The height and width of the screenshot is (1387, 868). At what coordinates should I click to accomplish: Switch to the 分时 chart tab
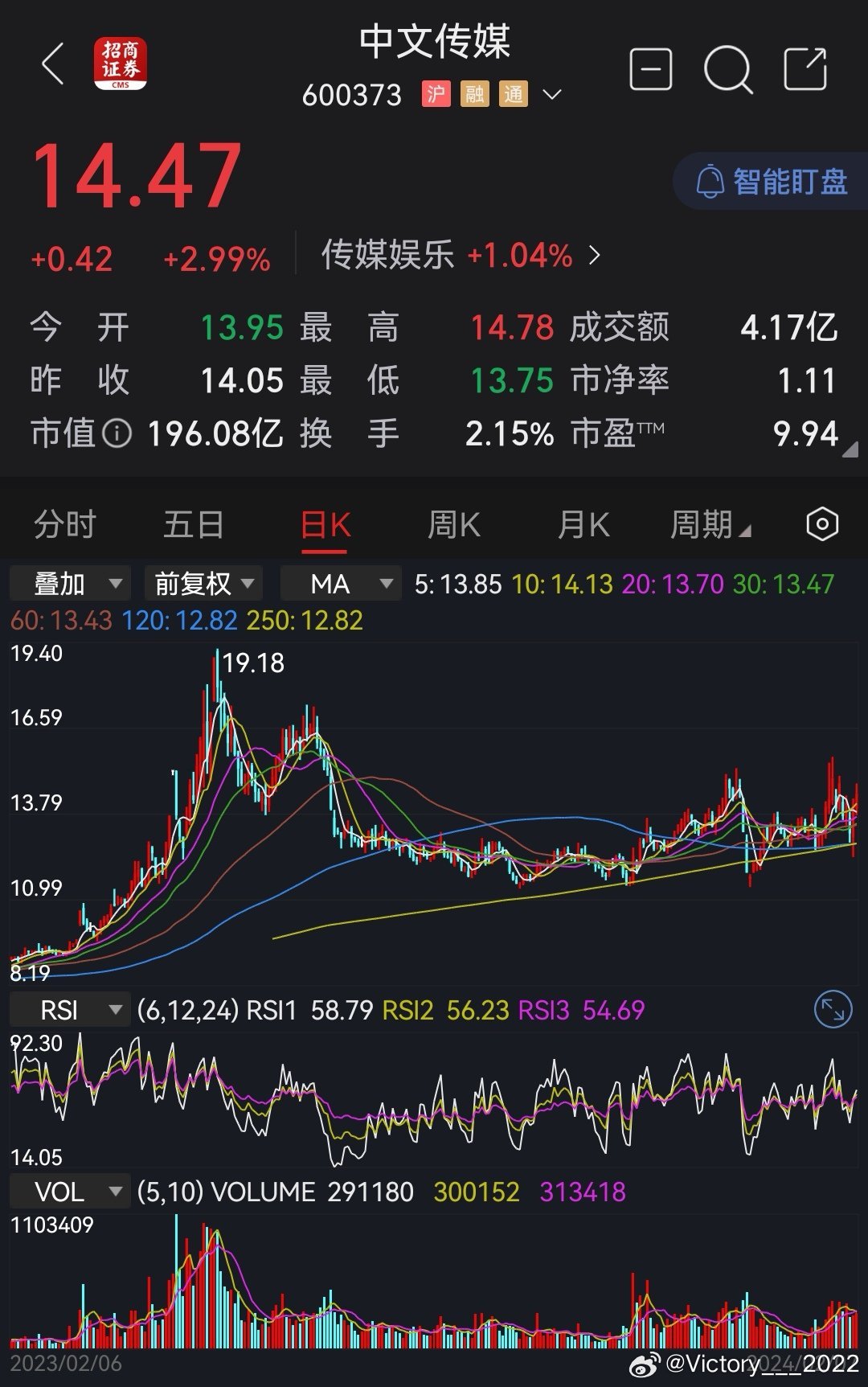point(64,525)
